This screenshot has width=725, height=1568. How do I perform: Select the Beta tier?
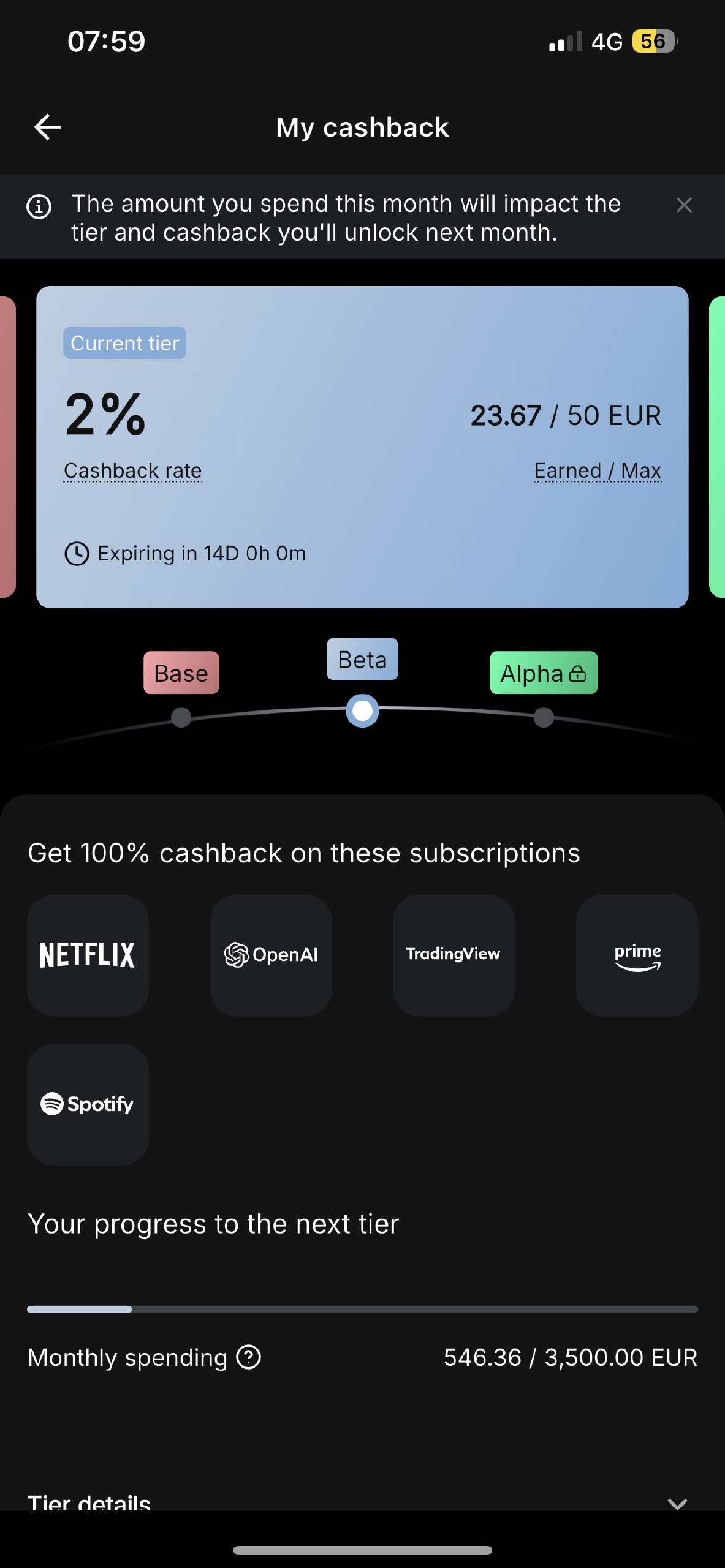coord(362,660)
